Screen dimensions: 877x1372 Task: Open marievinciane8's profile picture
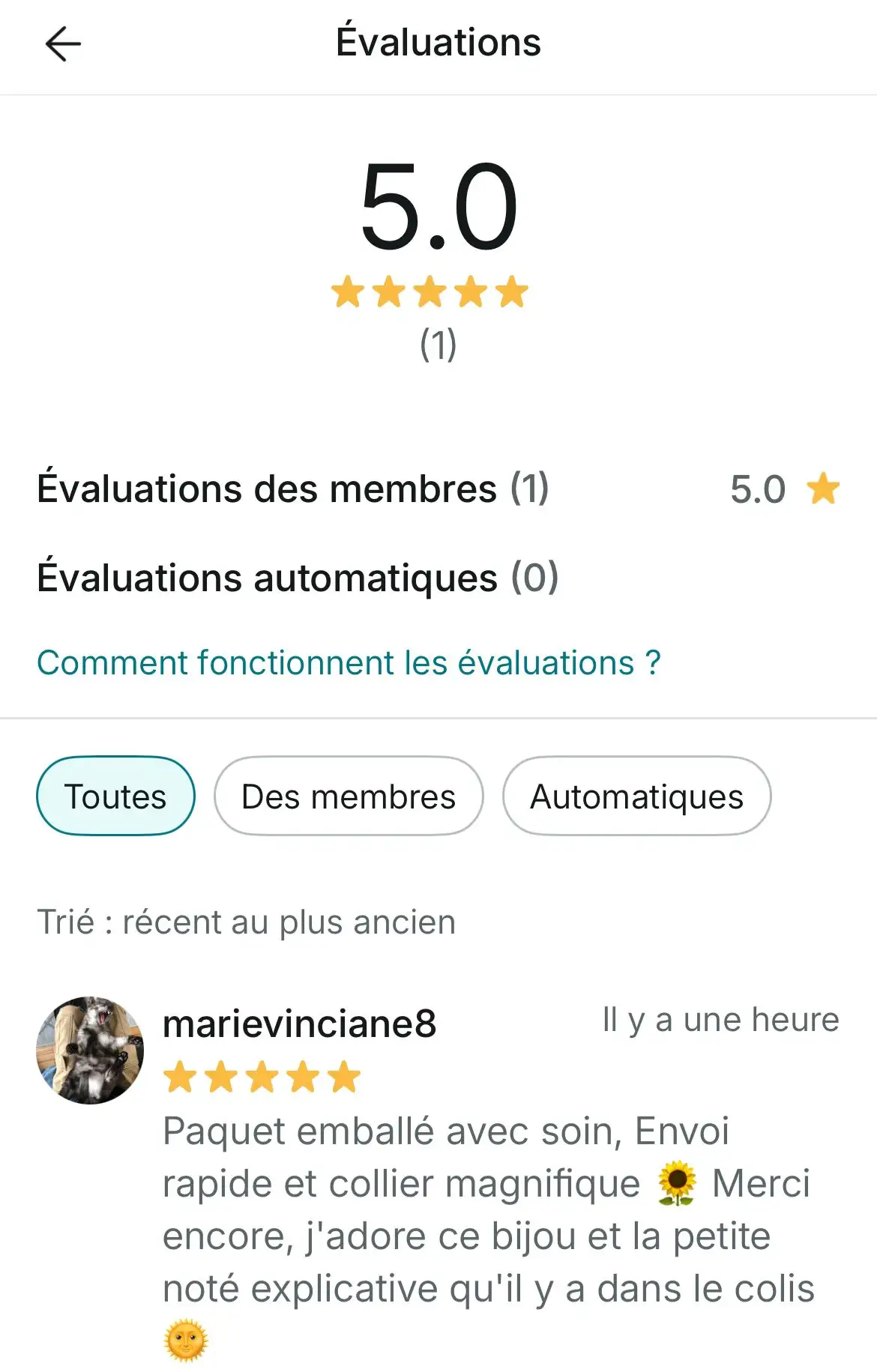[90, 1050]
